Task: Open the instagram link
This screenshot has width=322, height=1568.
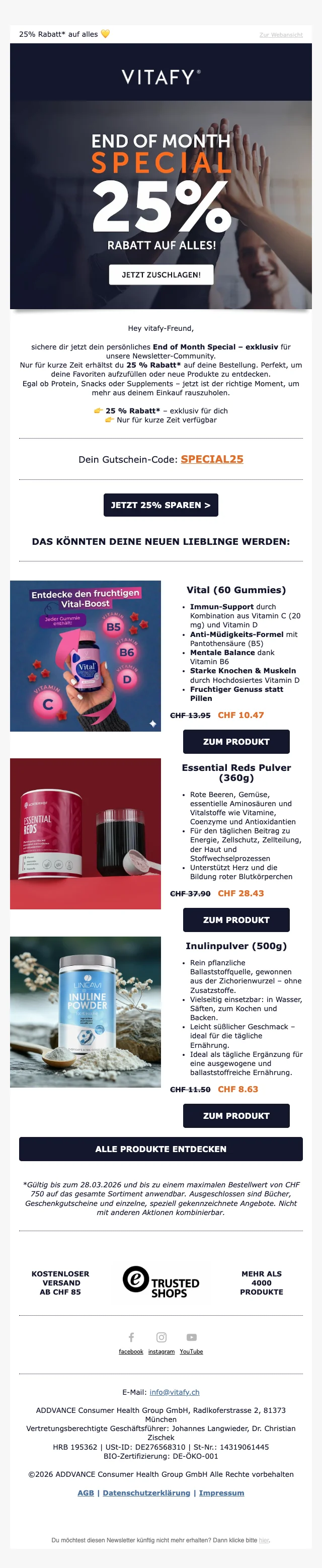Action: [x=162, y=1351]
